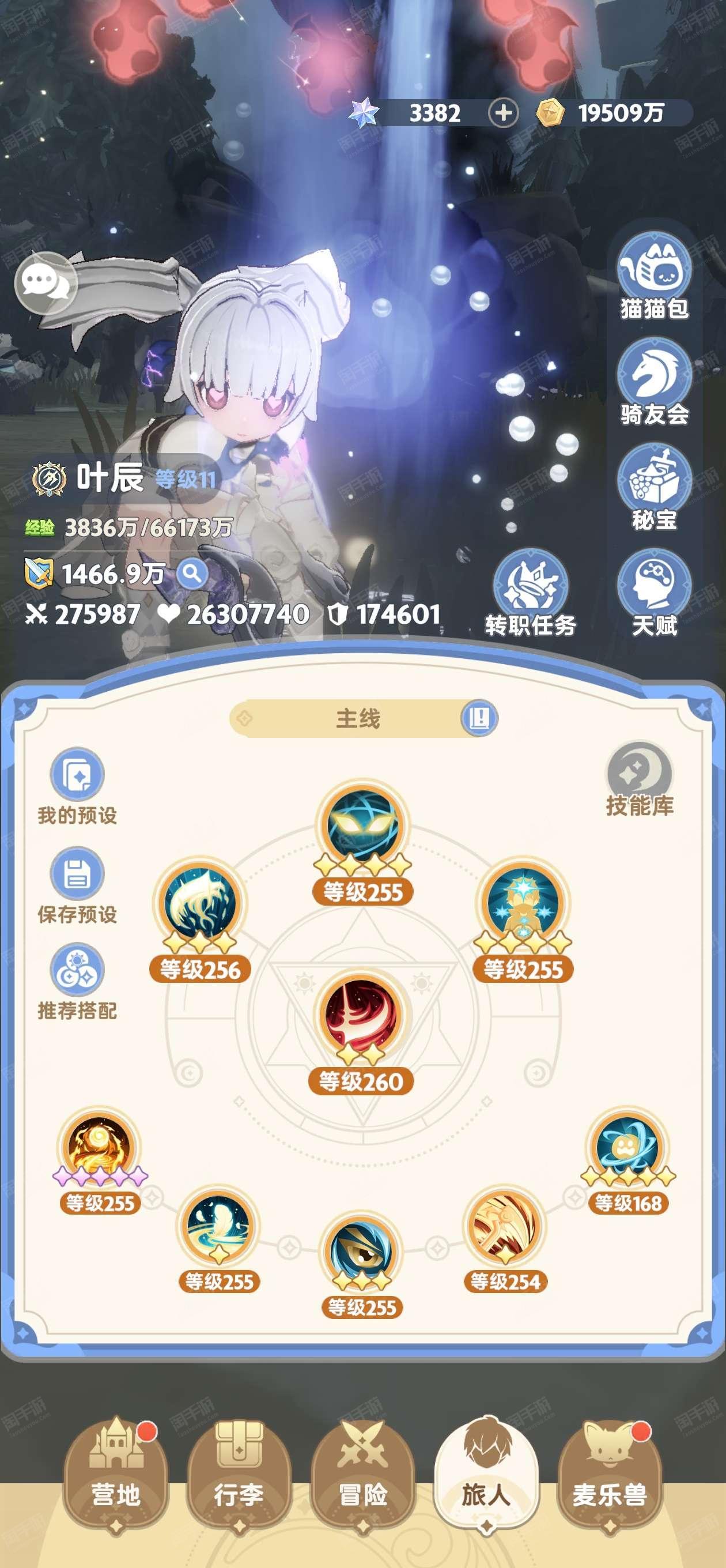
Task: Open the chat bubble icon
Action: (45, 282)
